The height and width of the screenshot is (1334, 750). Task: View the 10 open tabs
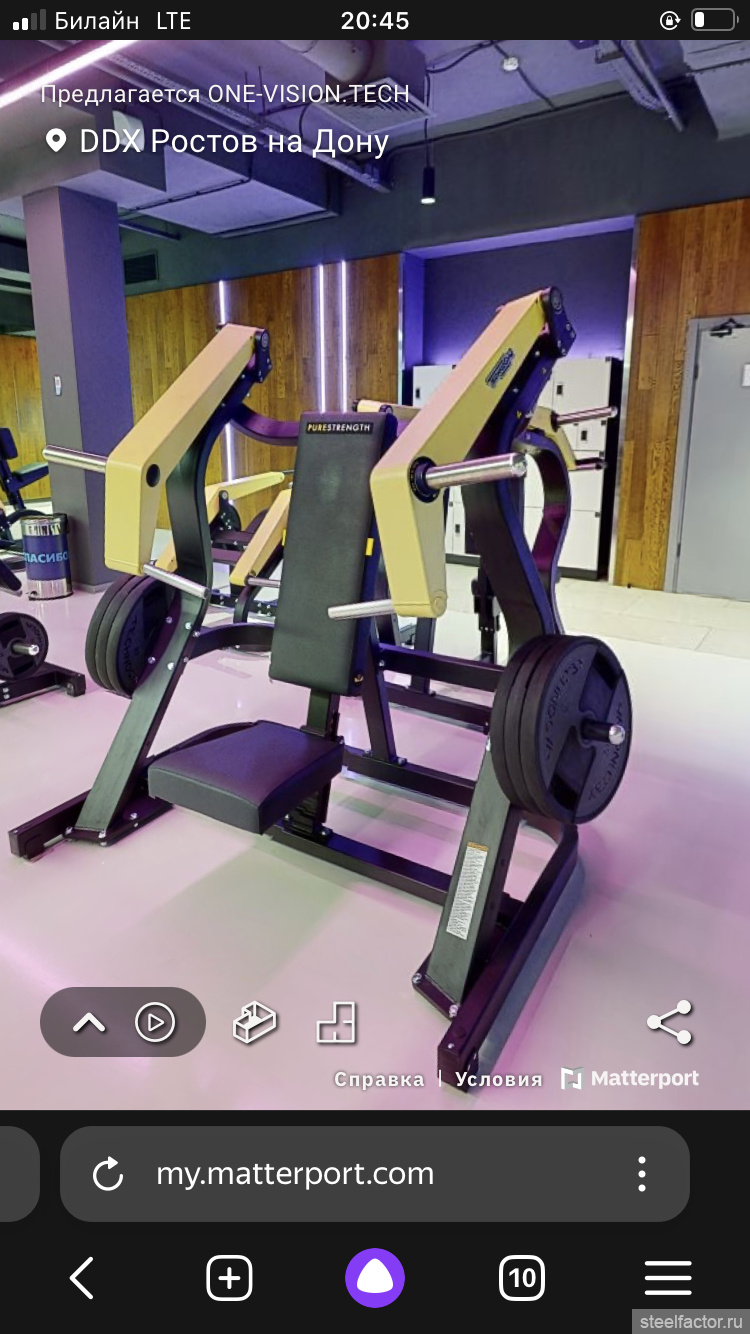pos(521,1278)
